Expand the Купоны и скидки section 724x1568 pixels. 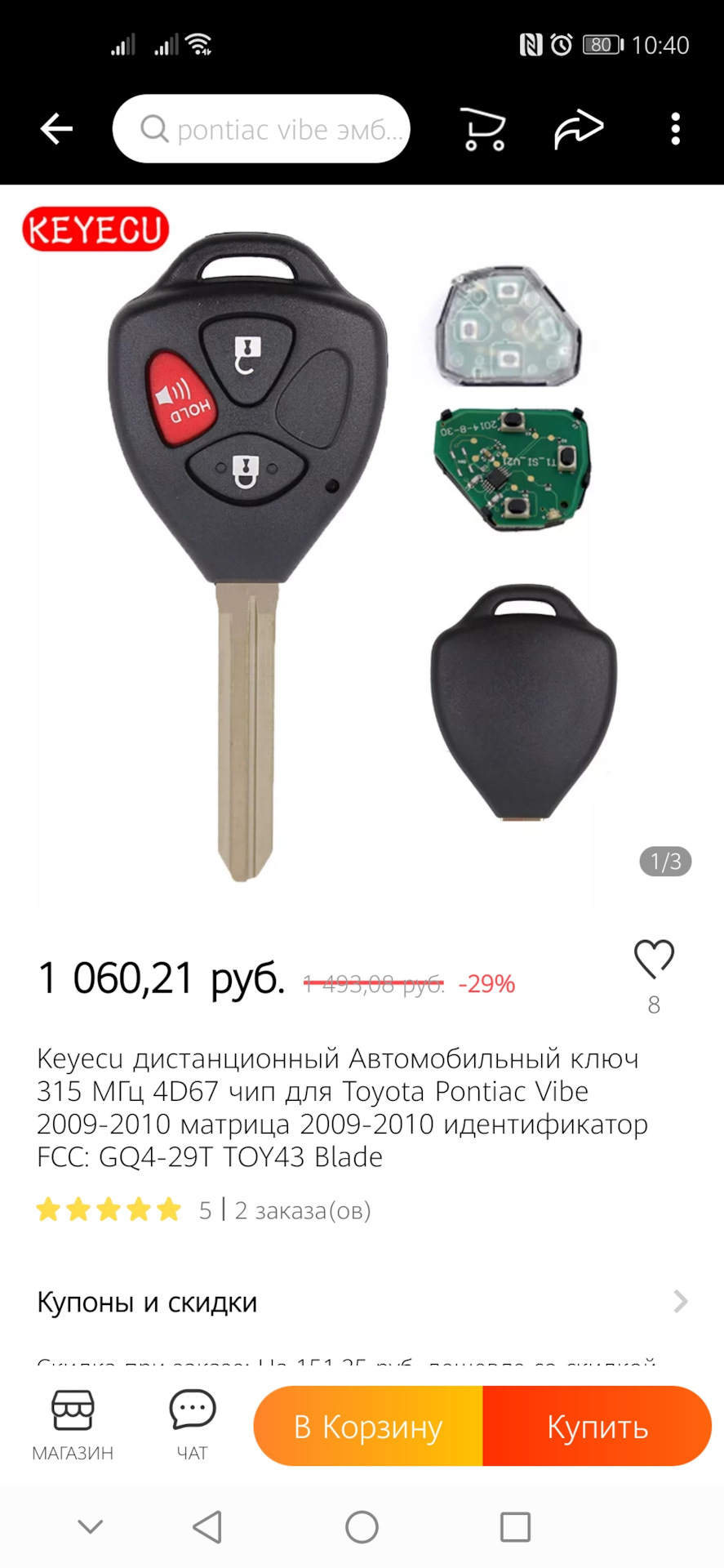click(x=362, y=1302)
